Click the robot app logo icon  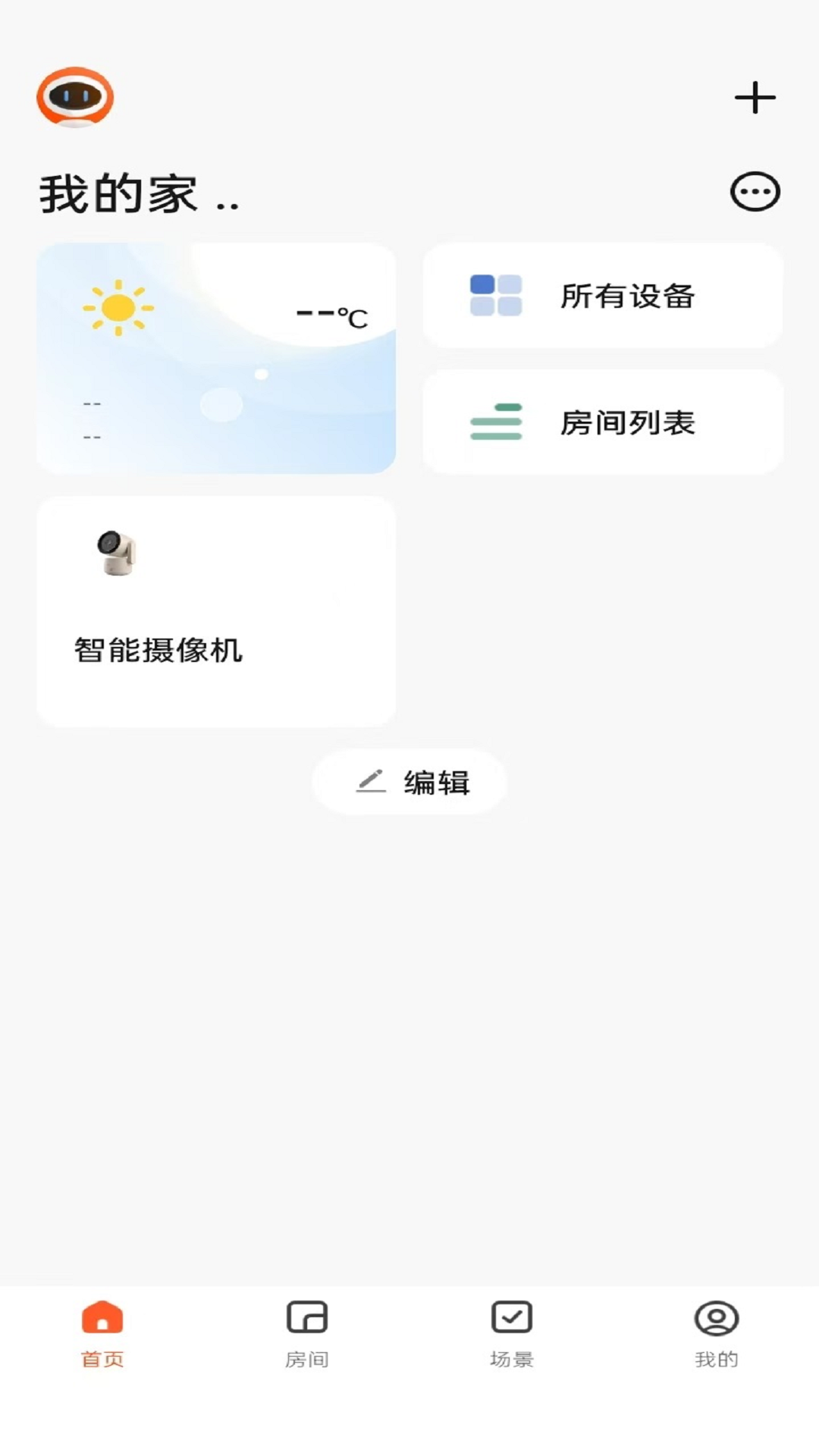[74, 98]
